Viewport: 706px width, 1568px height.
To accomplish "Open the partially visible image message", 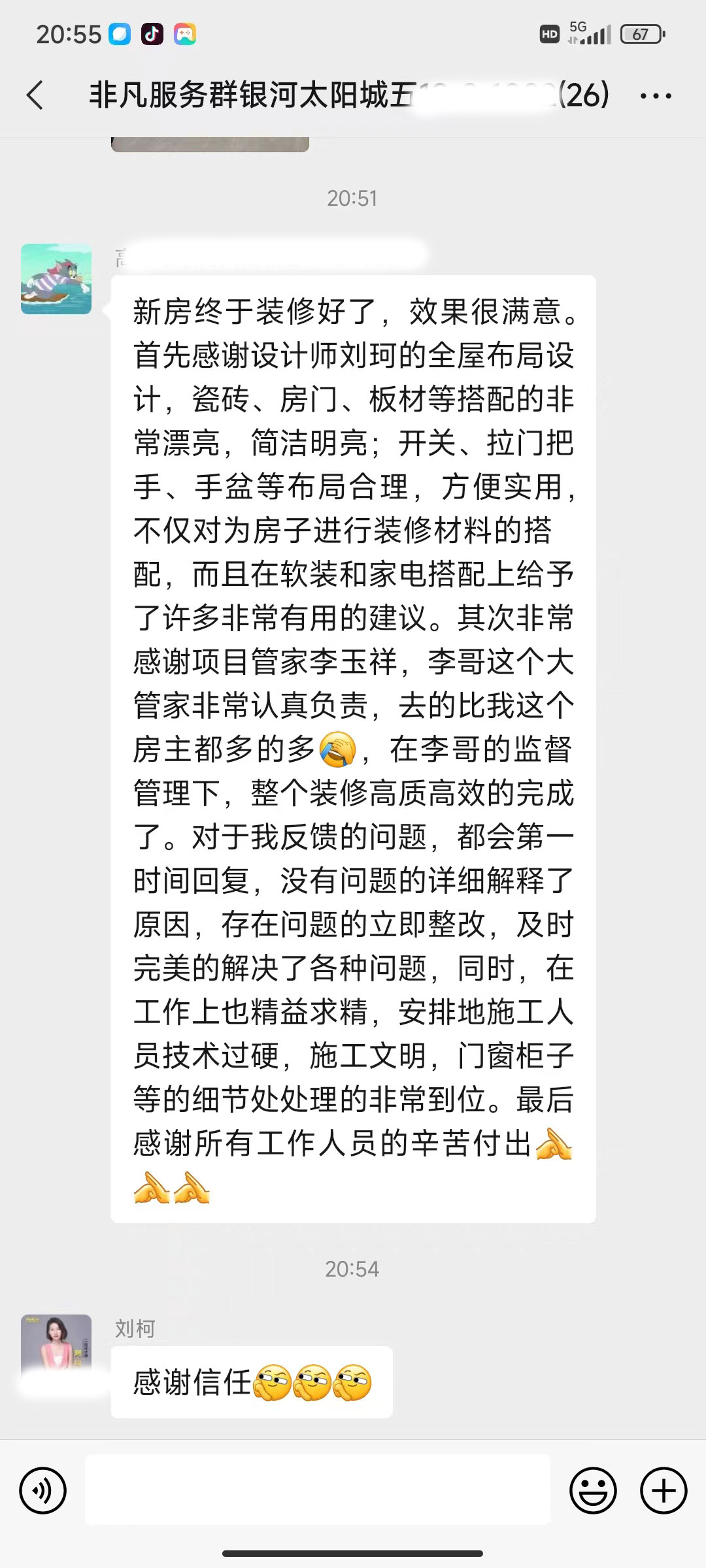I will (210, 144).
